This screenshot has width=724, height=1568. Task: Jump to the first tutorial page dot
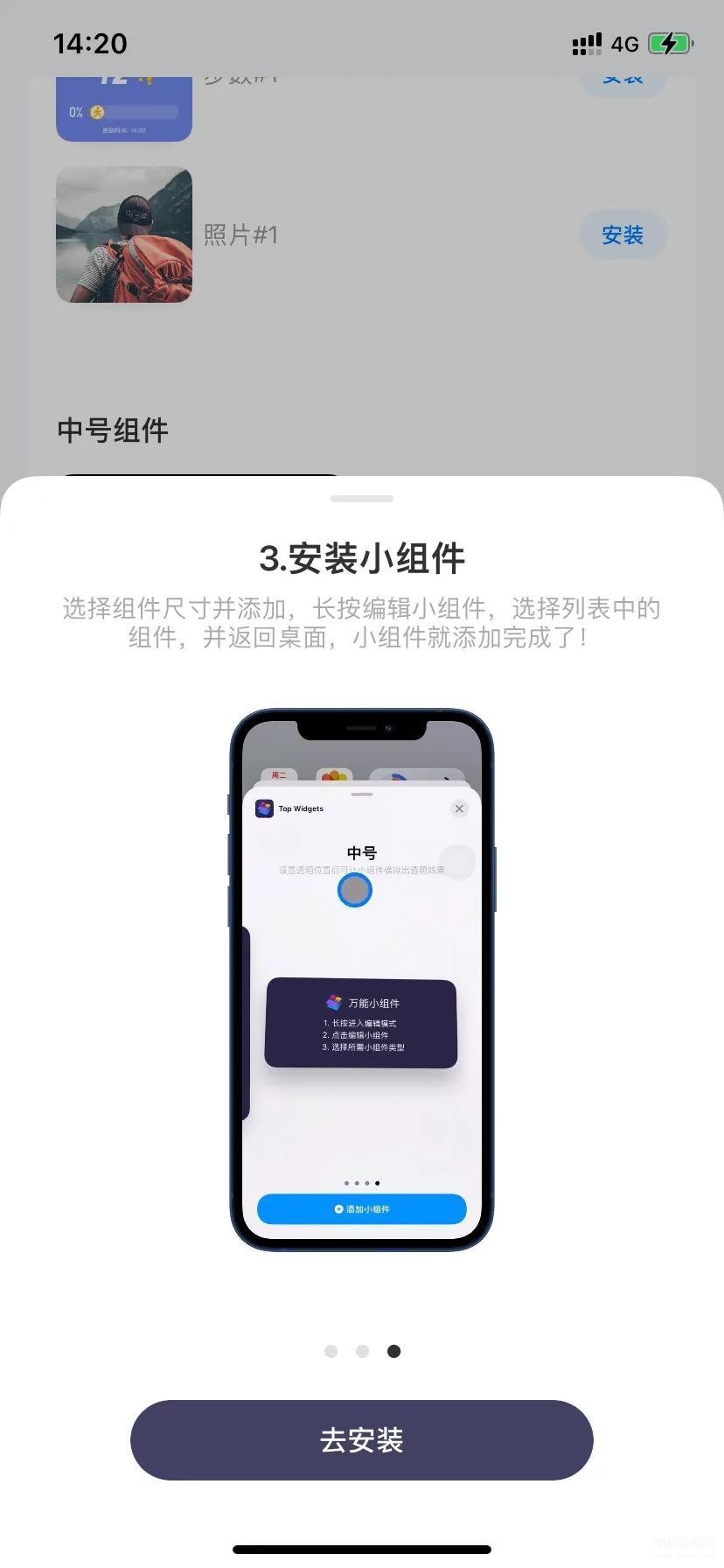(x=331, y=1351)
